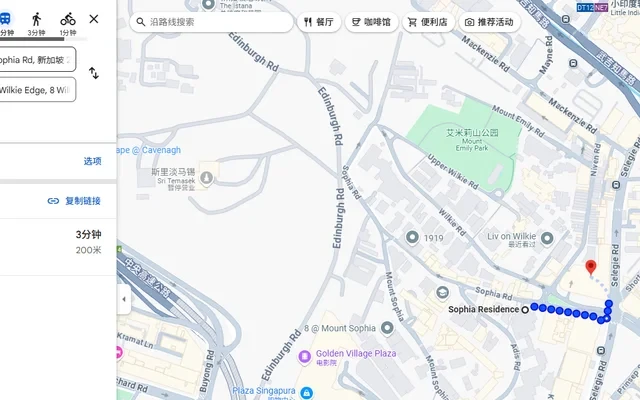Screen dimensions: 640x400
Task: Open the 1919 place marker
Action: pyautogui.click(x=412, y=237)
